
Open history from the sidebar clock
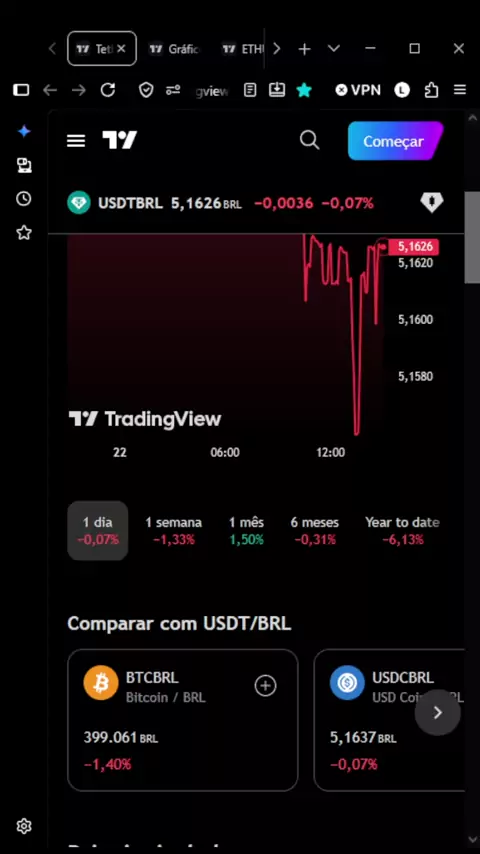point(23,199)
